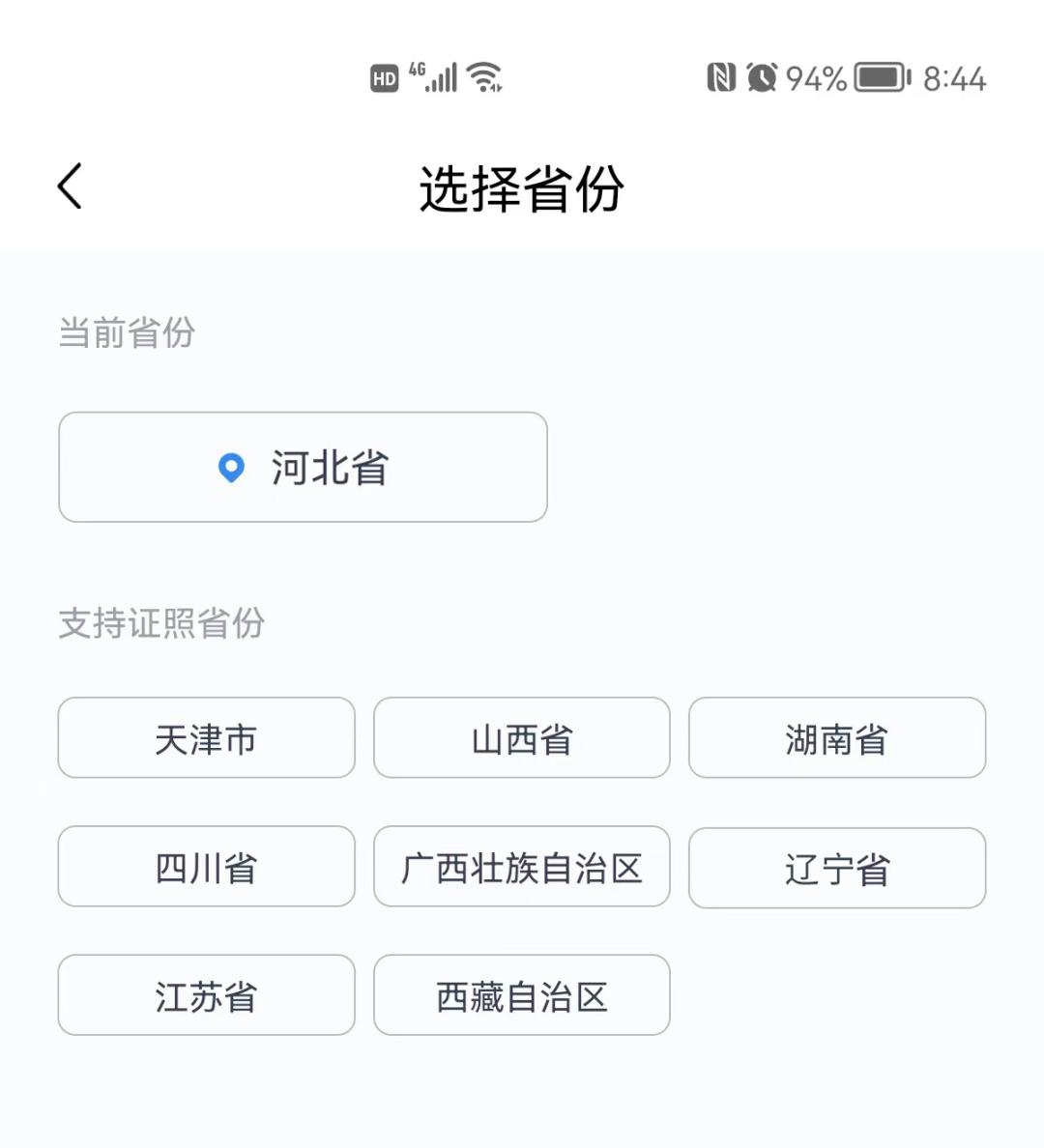This screenshot has height=1148, width=1044.
Task: Choose 天津市 from supported provinces
Action: tap(206, 738)
